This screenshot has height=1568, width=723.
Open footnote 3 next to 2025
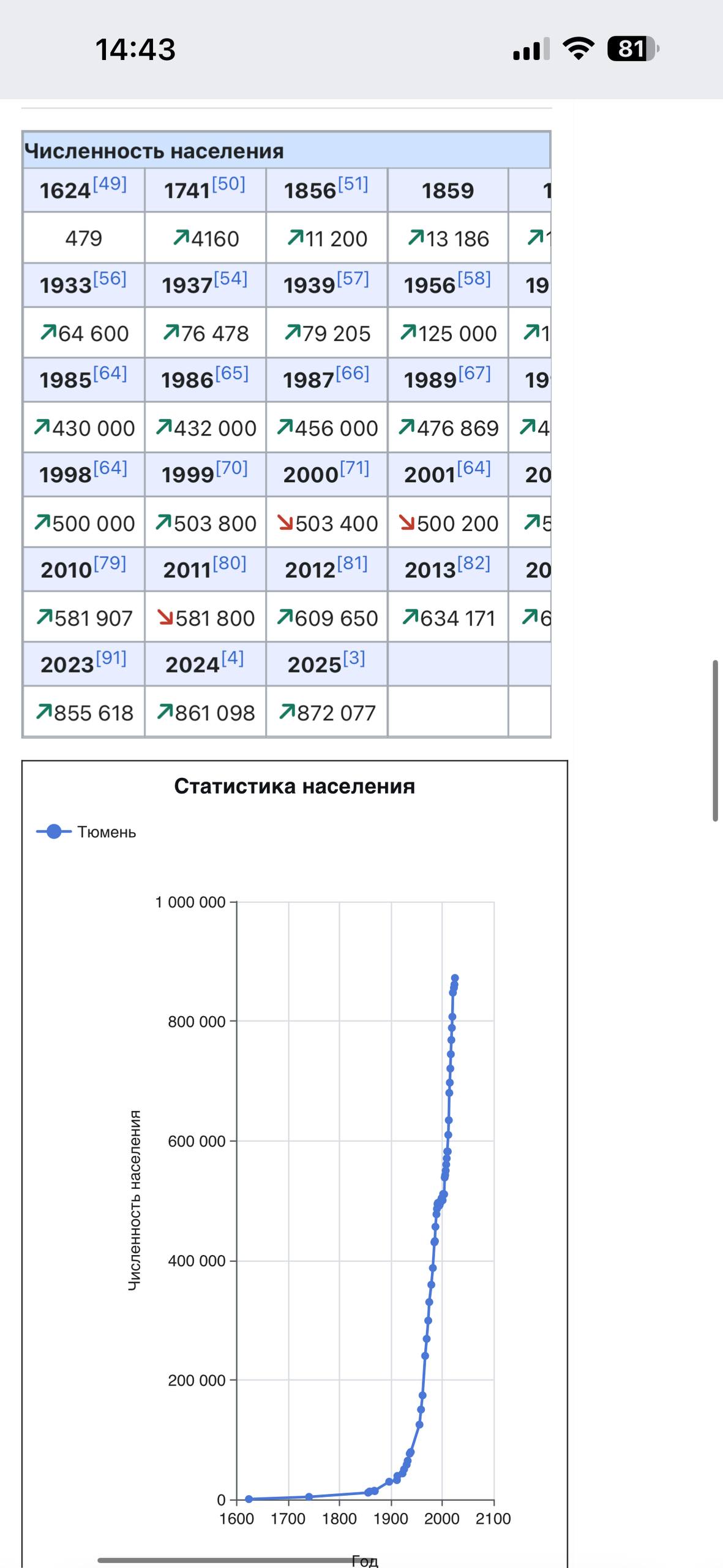tap(354, 658)
